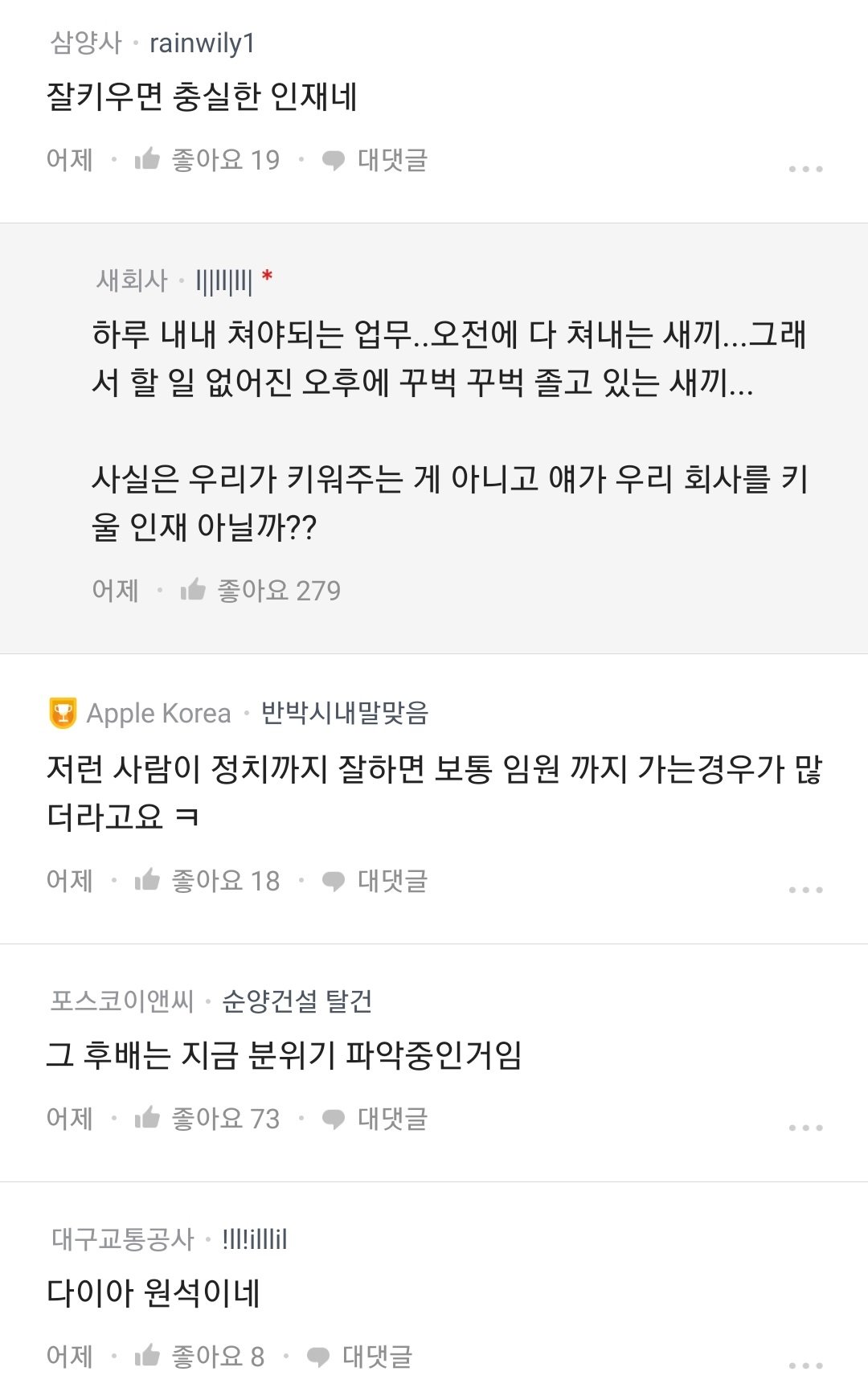Like 반박시내말맞음's comment from Apple Korea
This screenshot has width=868, height=1392.
pos(207,881)
